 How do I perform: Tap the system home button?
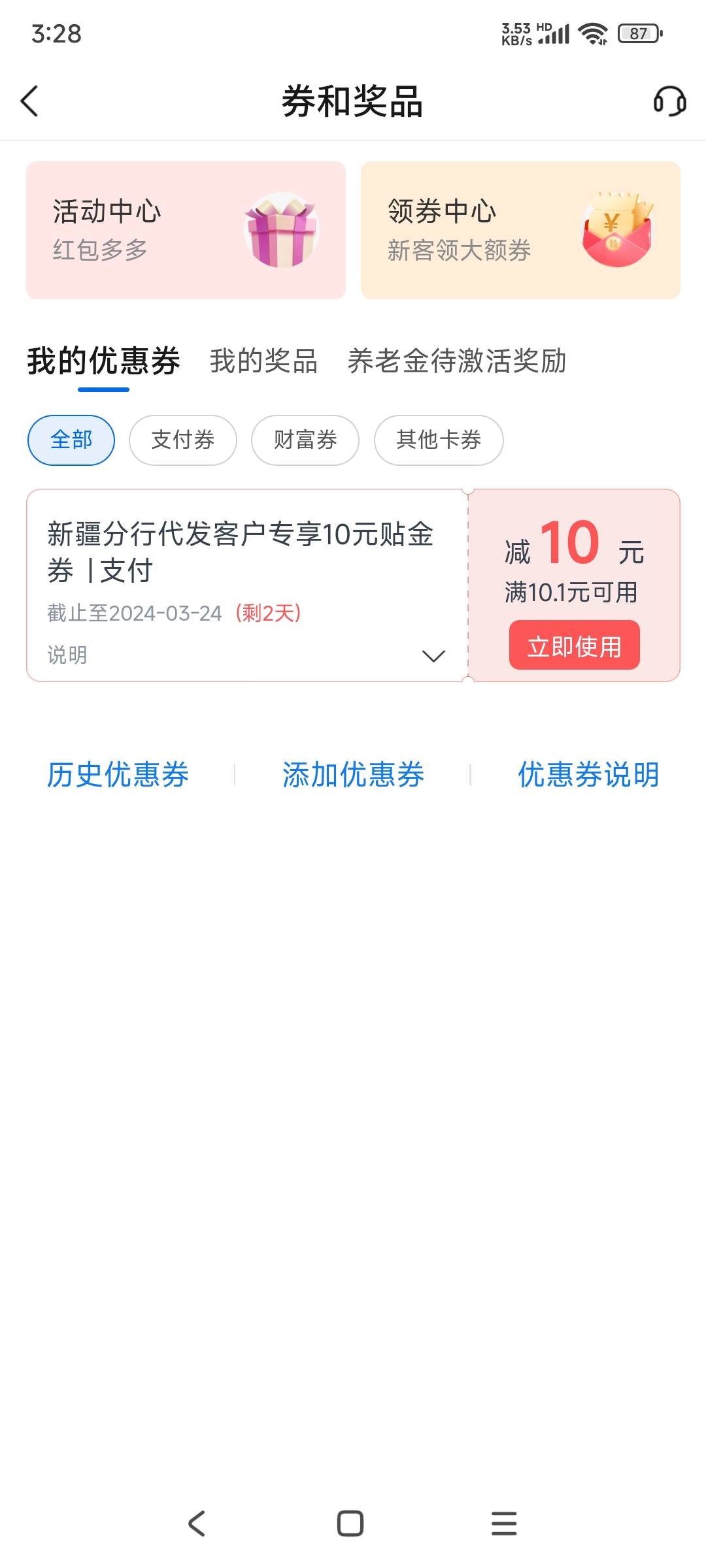(350, 1523)
